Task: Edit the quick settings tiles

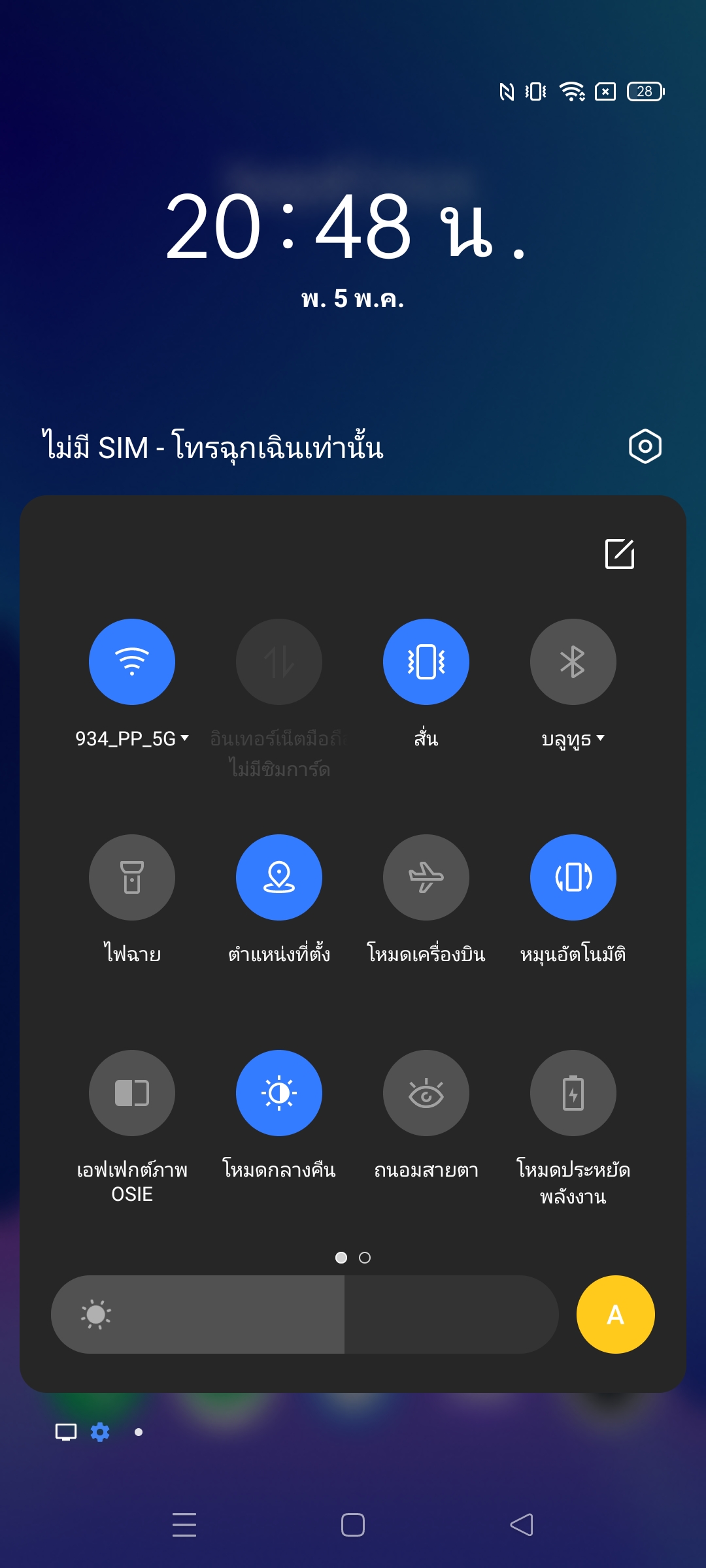Action: tap(620, 554)
